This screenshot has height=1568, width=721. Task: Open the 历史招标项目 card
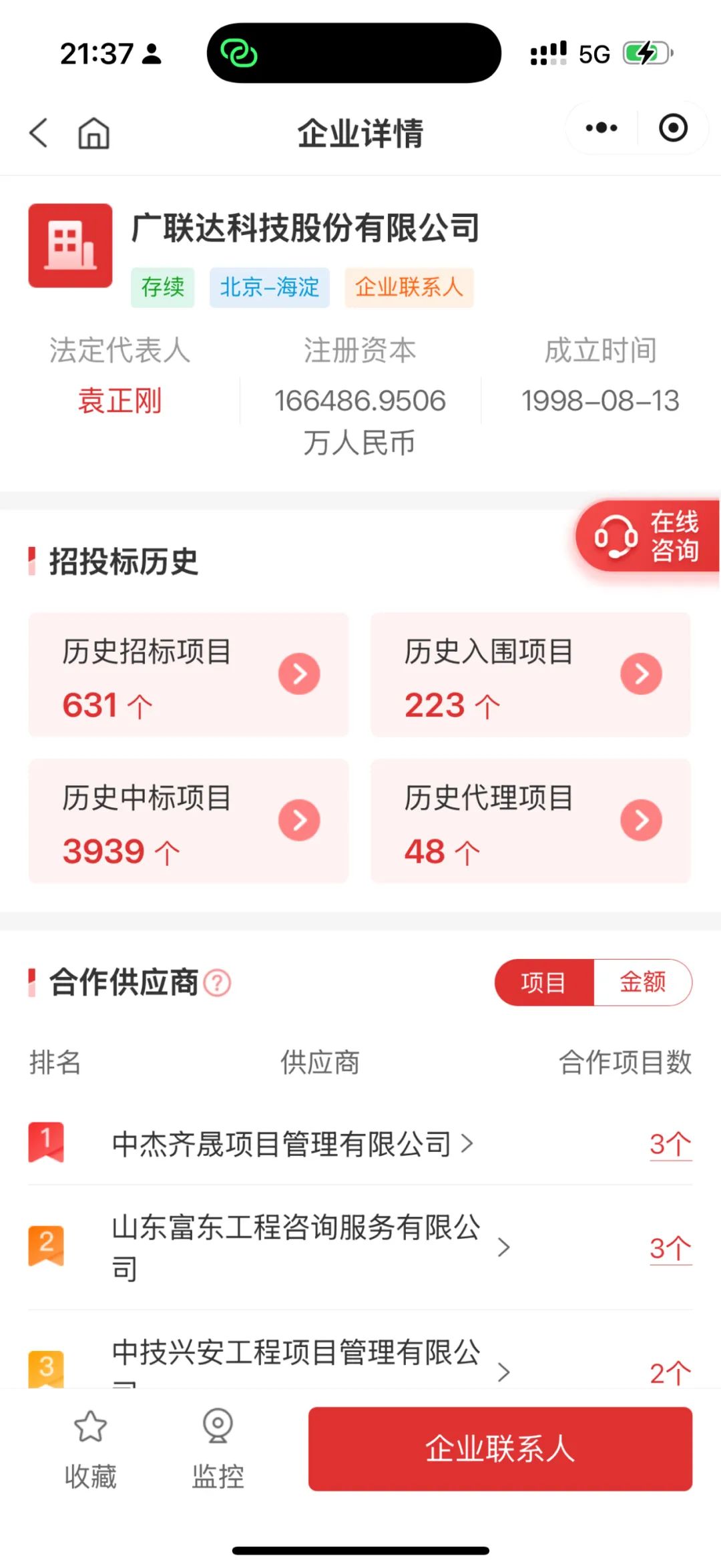pyautogui.click(x=188, y=674)
